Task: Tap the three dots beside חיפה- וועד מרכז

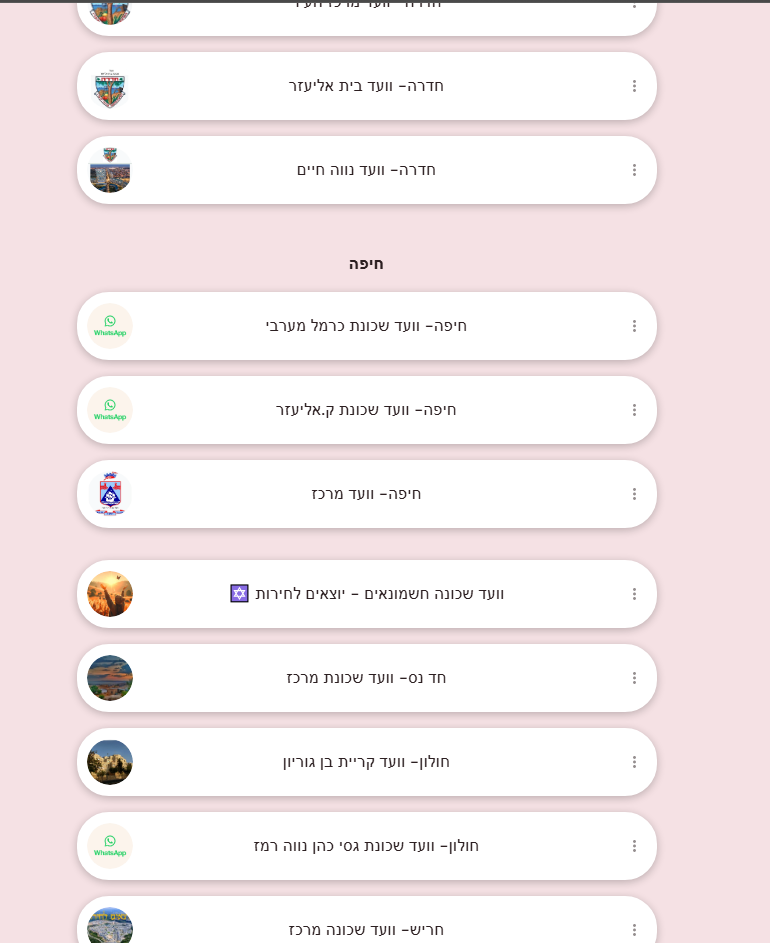Action: pos(634,494)
